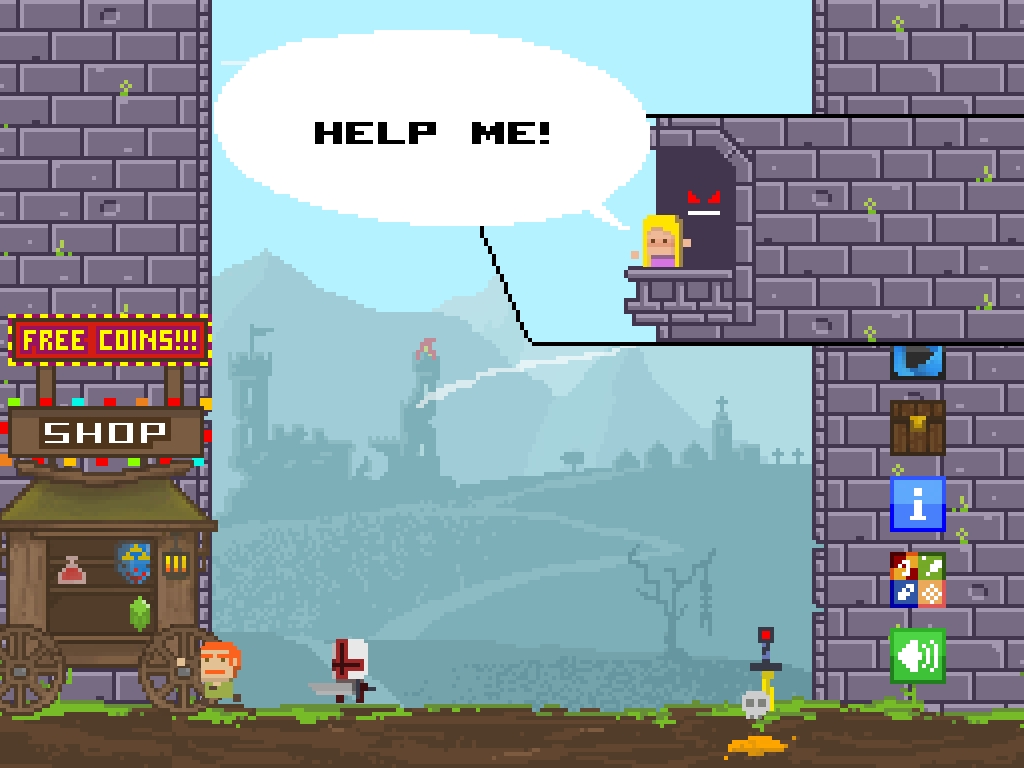
Task: Open the blue info icon
Action: 917,504
